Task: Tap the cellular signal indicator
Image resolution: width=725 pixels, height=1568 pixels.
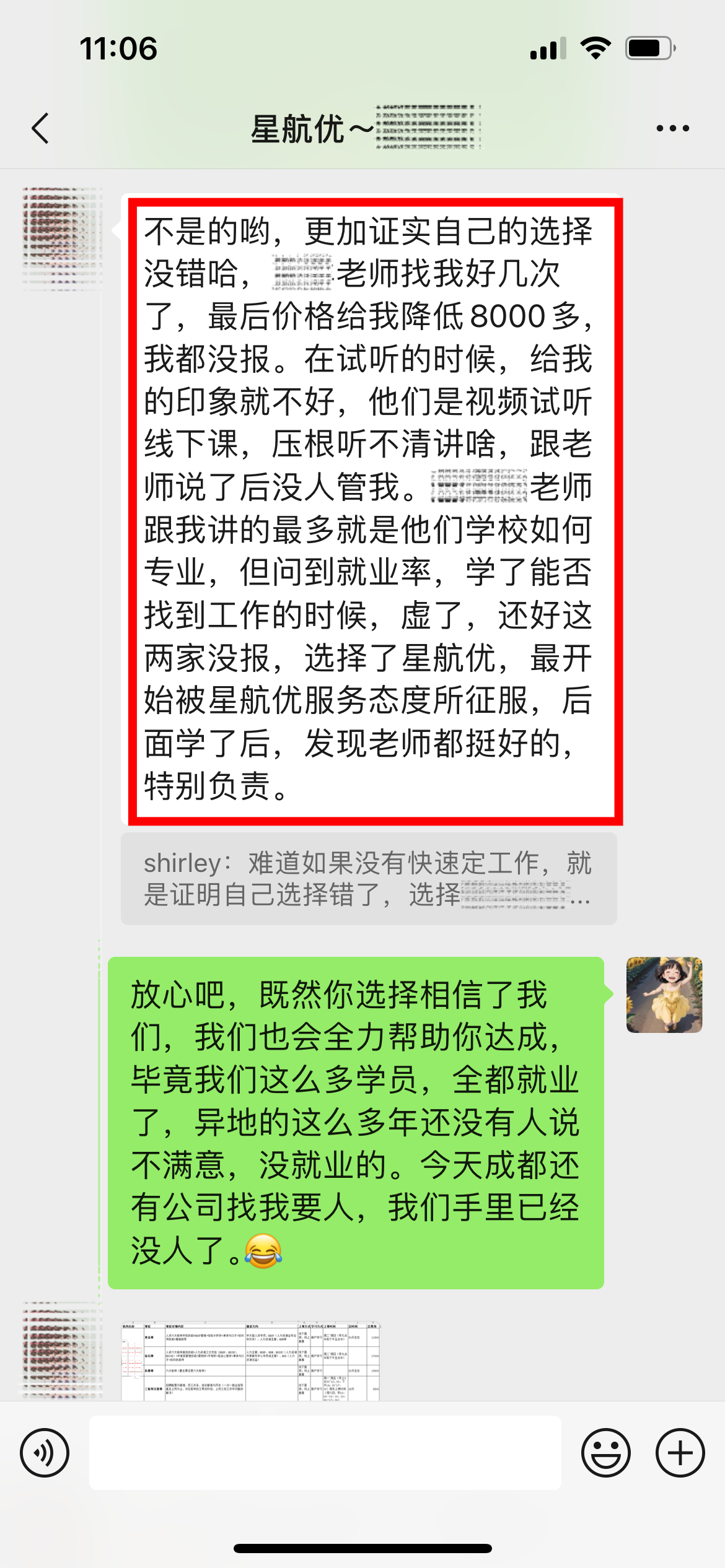Action: 545,48
